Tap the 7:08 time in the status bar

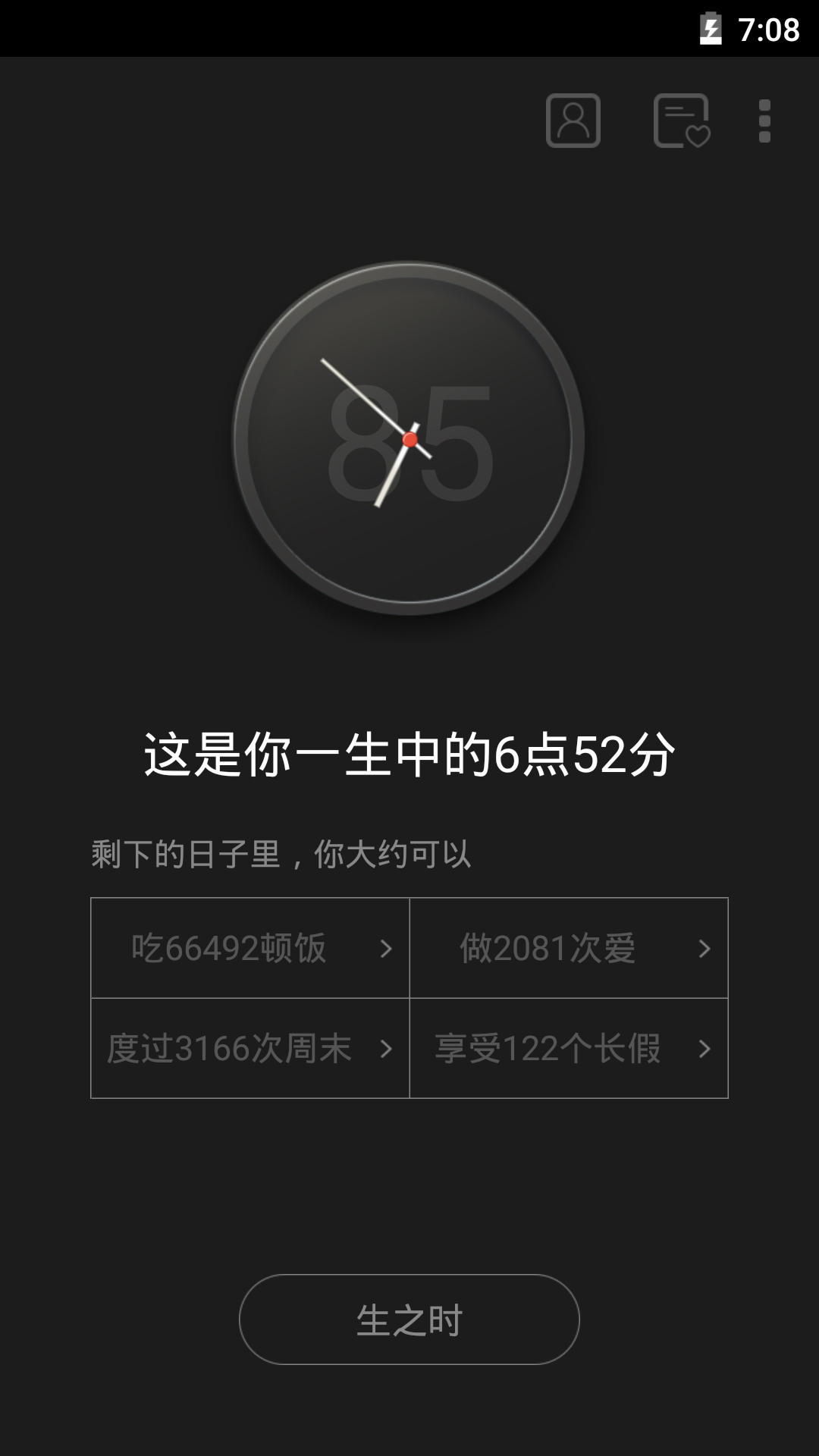point(769,29)
